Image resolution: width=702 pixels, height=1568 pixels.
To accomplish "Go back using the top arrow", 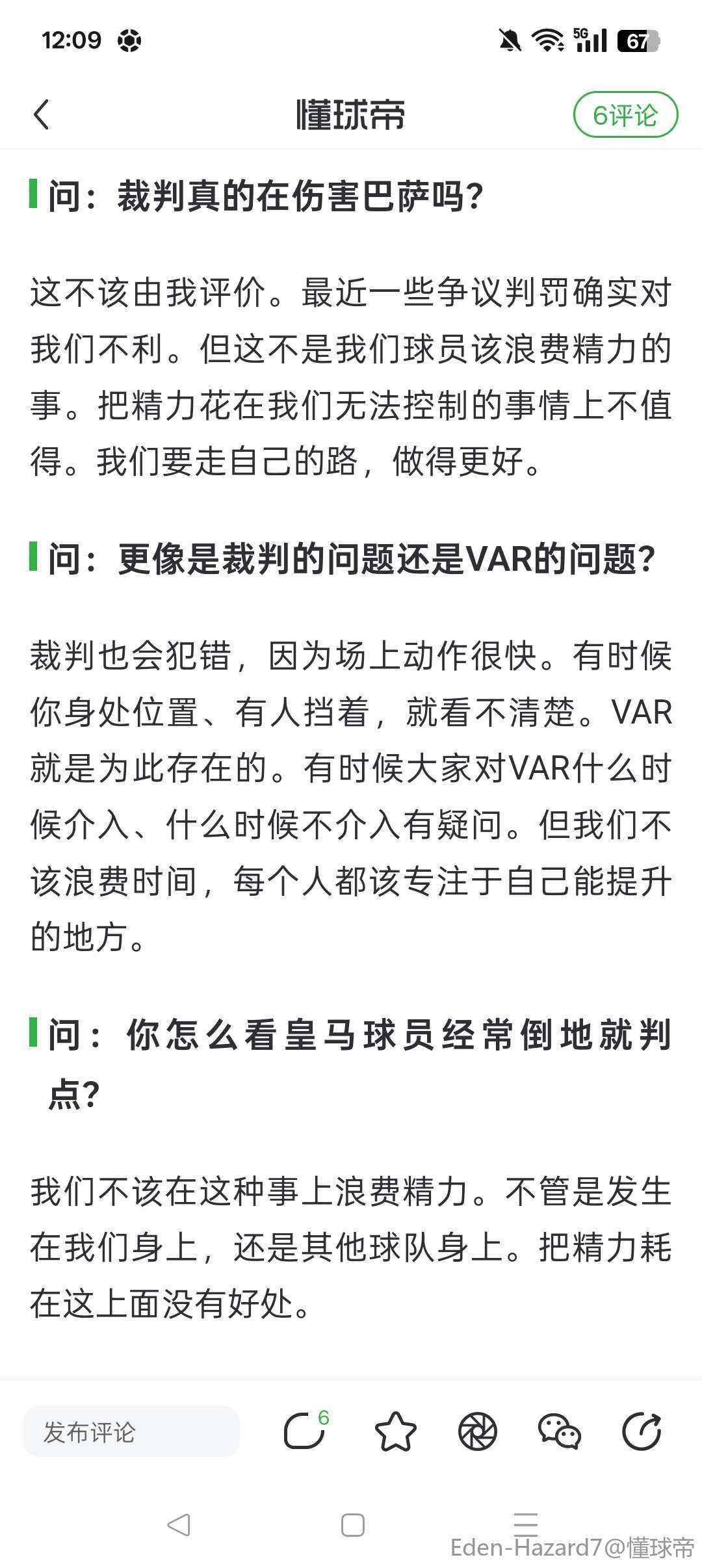I will 42,115.
